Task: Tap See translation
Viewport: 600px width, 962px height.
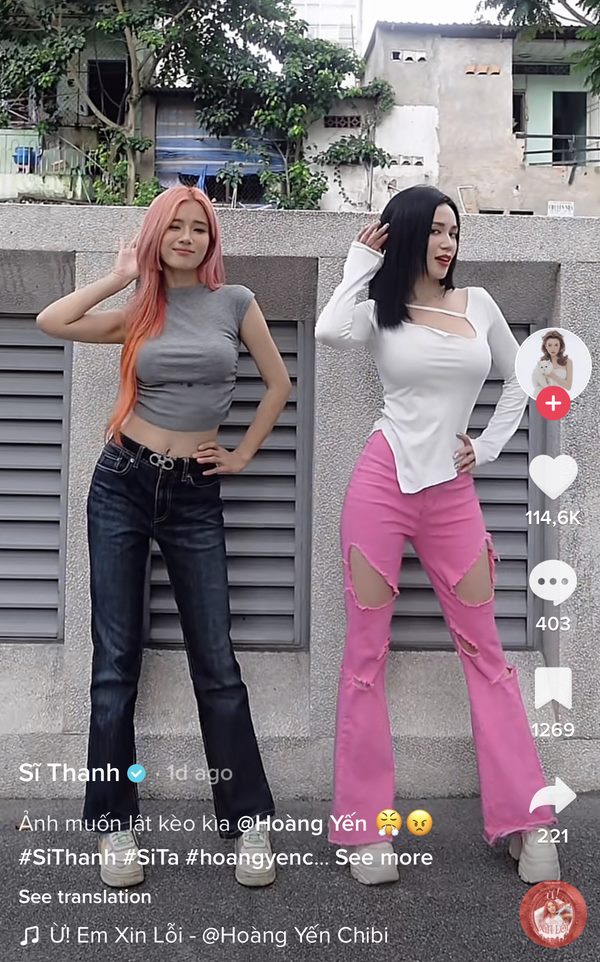Action: (85, 897)
